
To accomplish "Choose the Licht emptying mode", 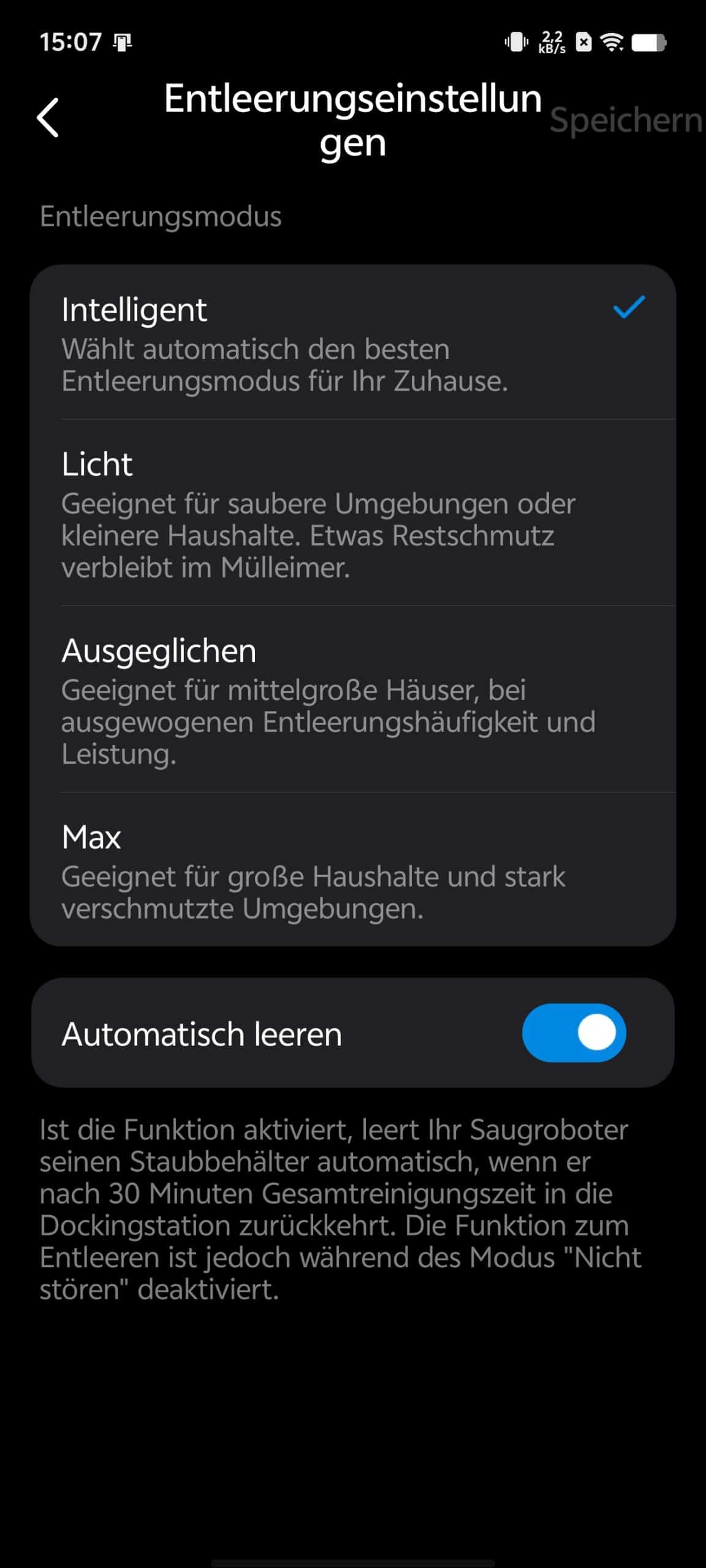I will (x=353, y=513).
